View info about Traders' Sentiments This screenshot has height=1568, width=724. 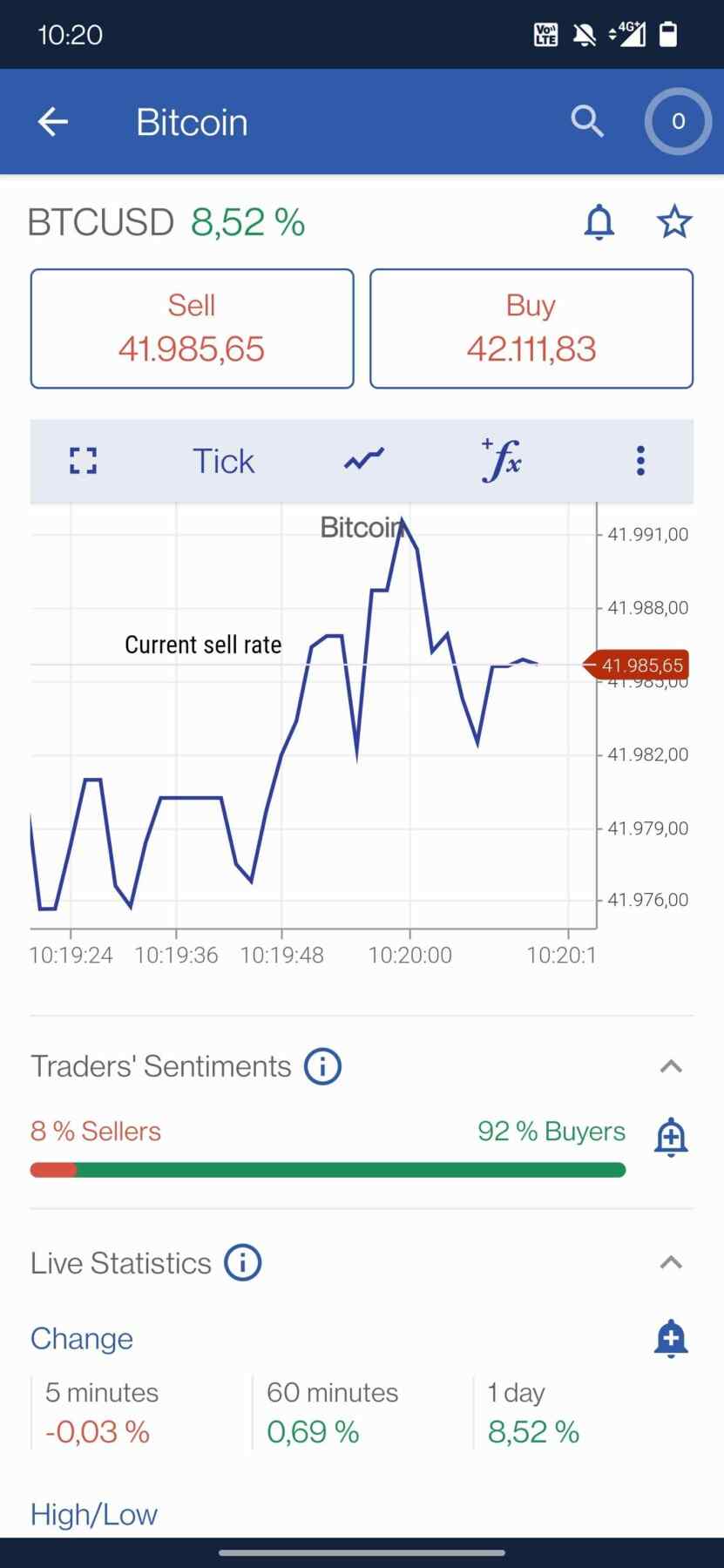click(x=322, y=1066)
